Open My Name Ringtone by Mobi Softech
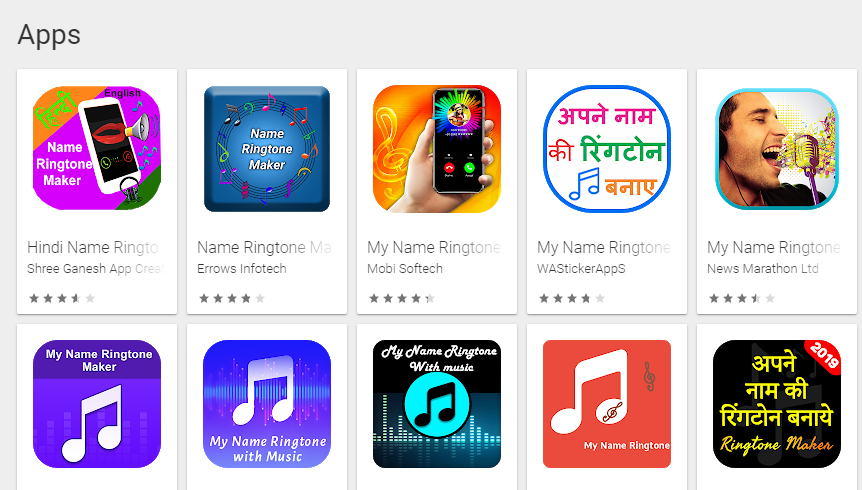Screen dimensions: 862x490 436,191
